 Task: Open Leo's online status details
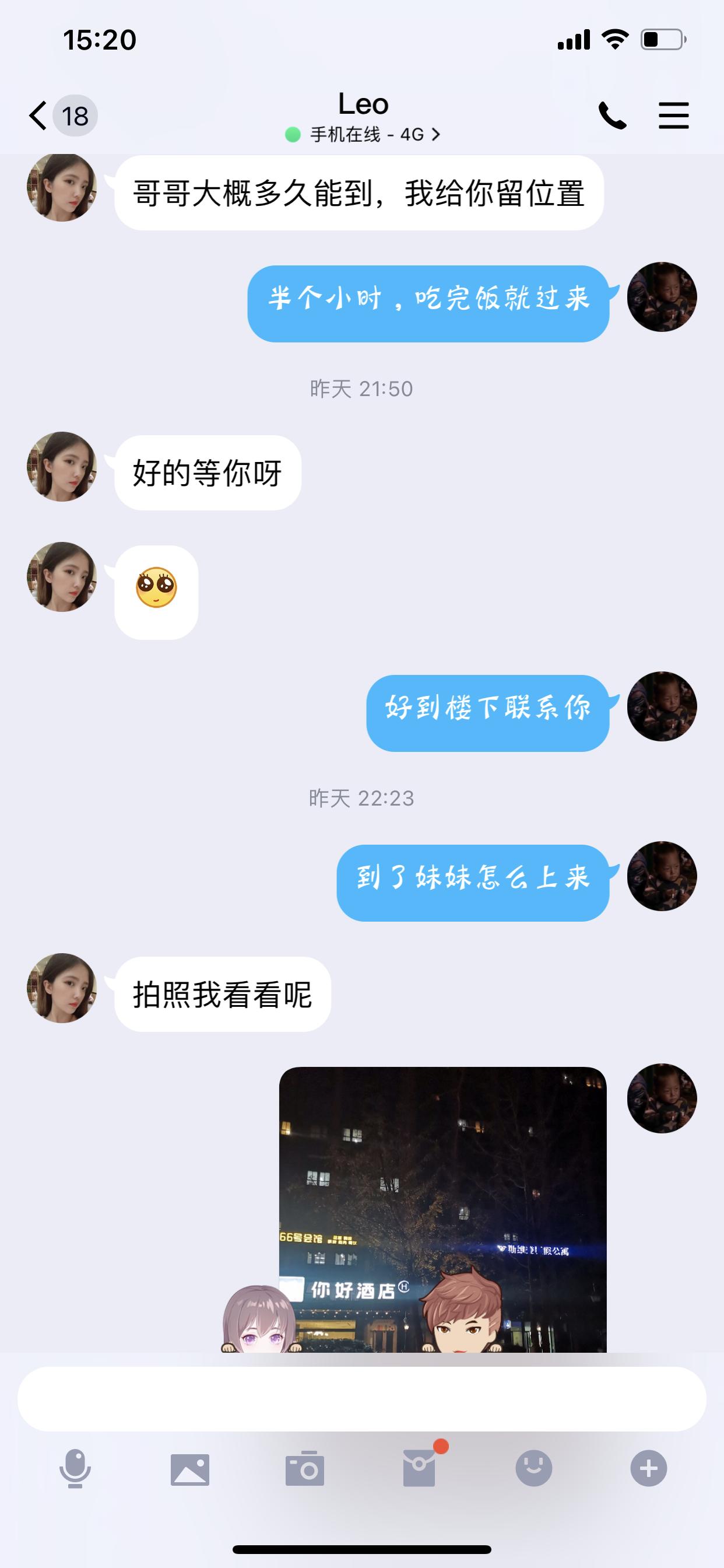(x=363, y=135)
